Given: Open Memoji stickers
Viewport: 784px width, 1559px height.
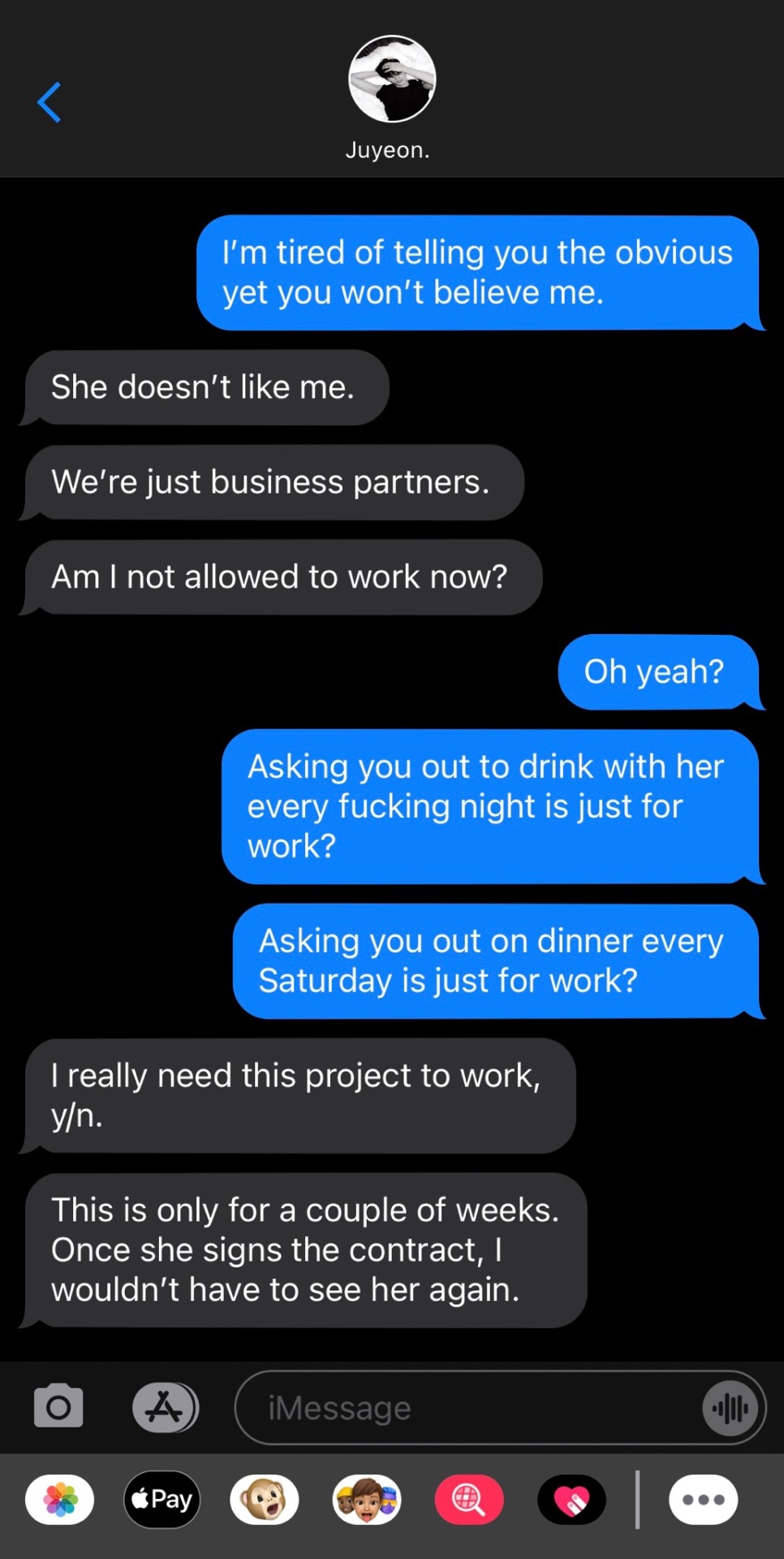Looking at the screenshot, I should 367,1499.
